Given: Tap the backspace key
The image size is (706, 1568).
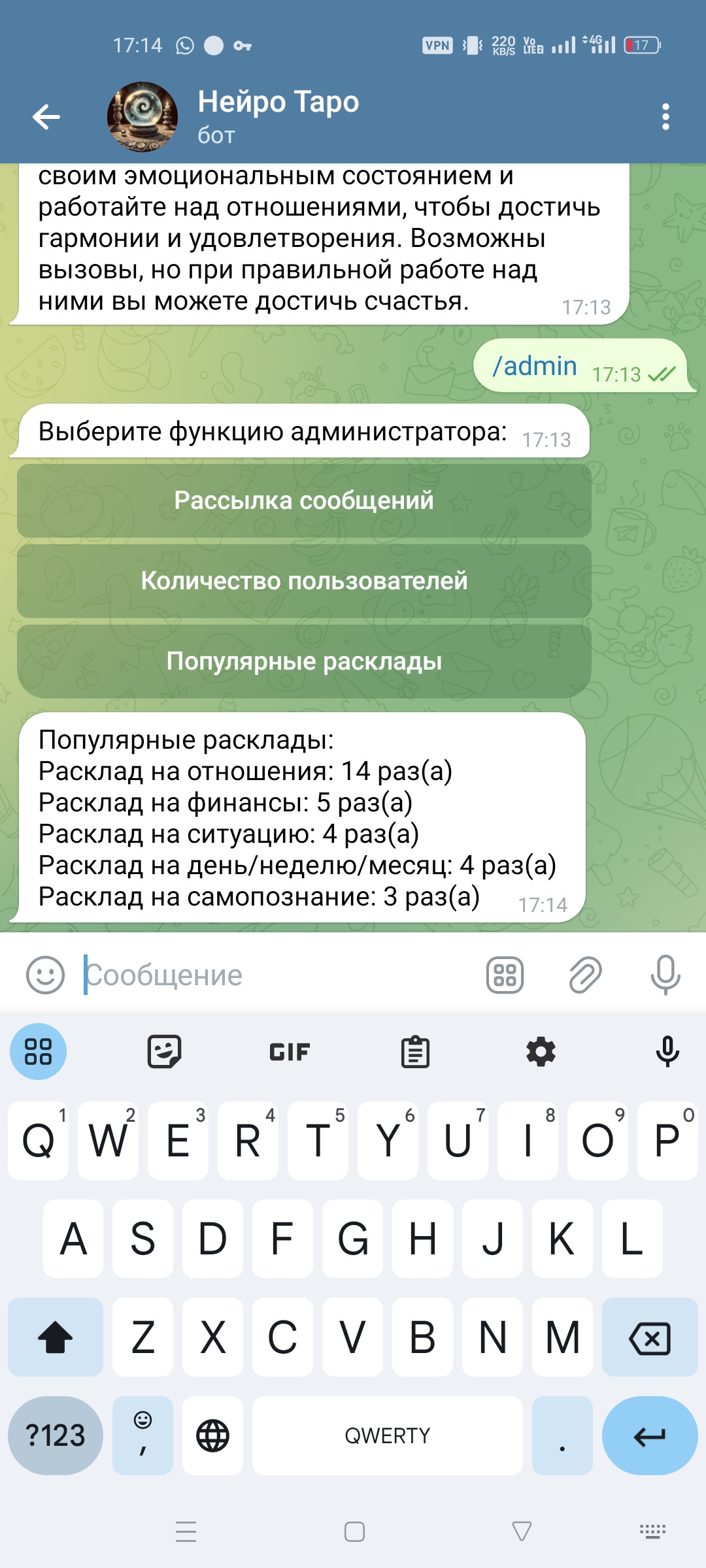Looking at the screenshot, I should click(x=650, y=1337).
